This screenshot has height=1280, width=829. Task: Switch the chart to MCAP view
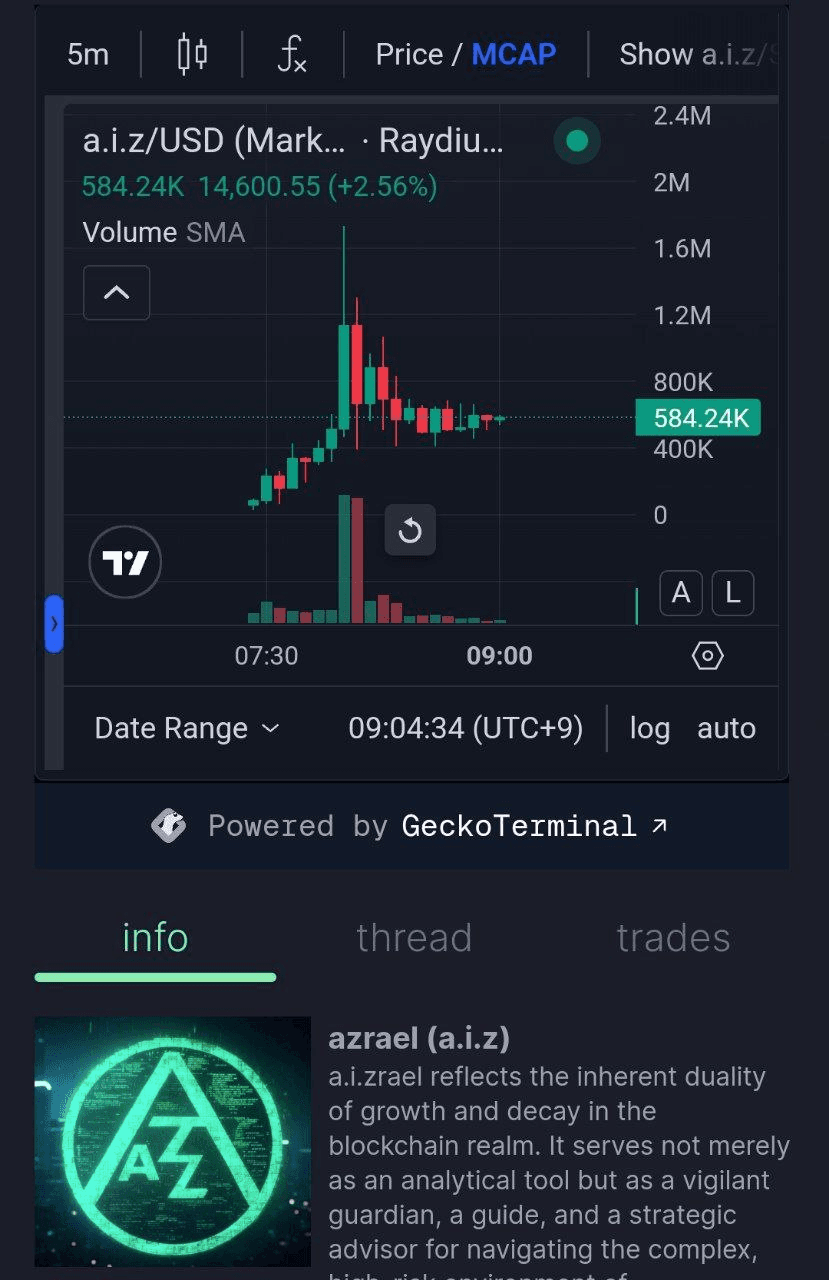coord(513,54)
